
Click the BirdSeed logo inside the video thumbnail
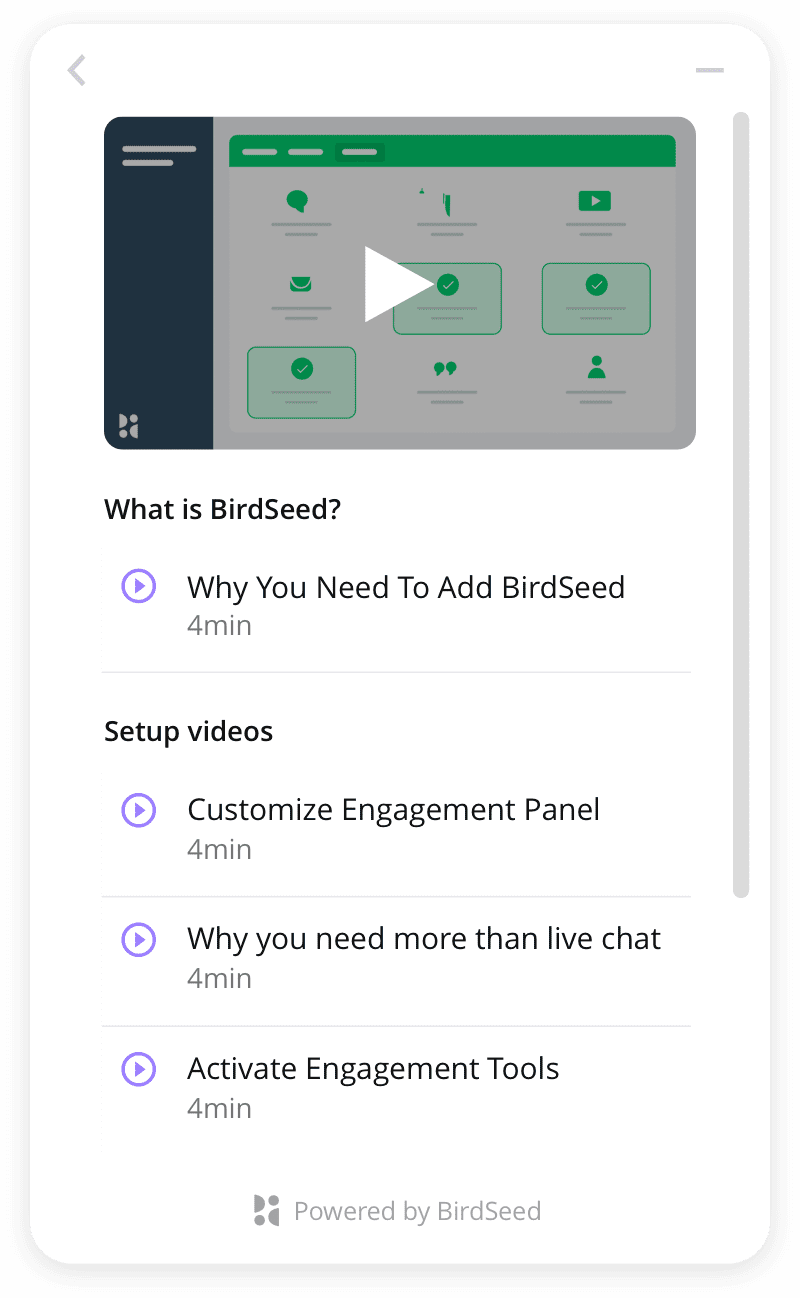pos(126,428)
